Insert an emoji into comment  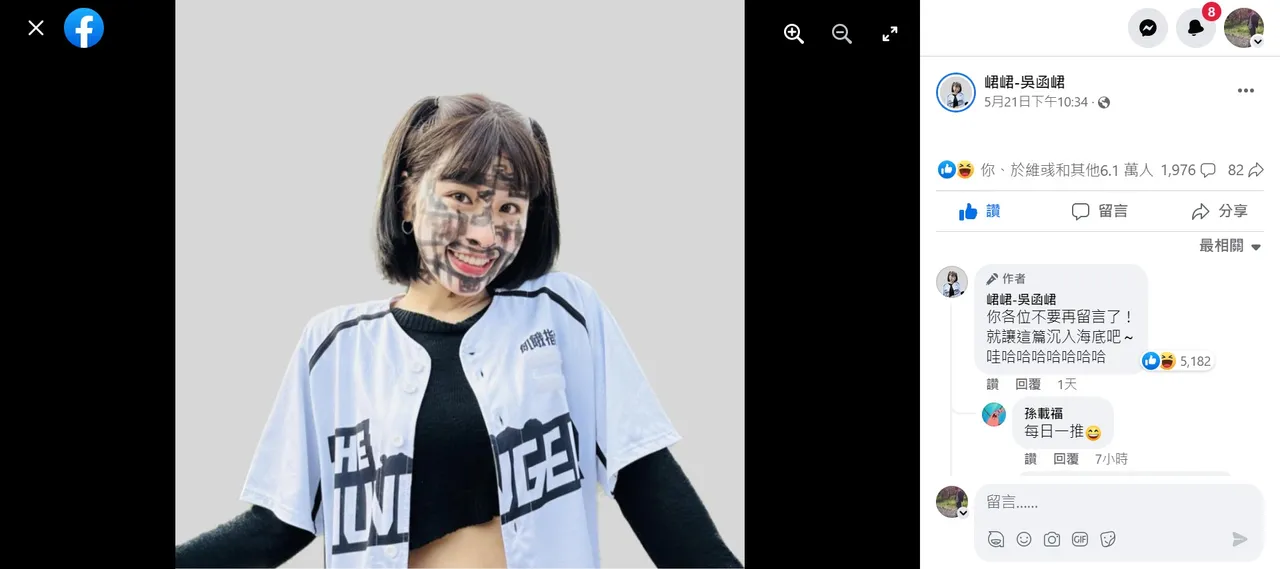pos(1023,539)
